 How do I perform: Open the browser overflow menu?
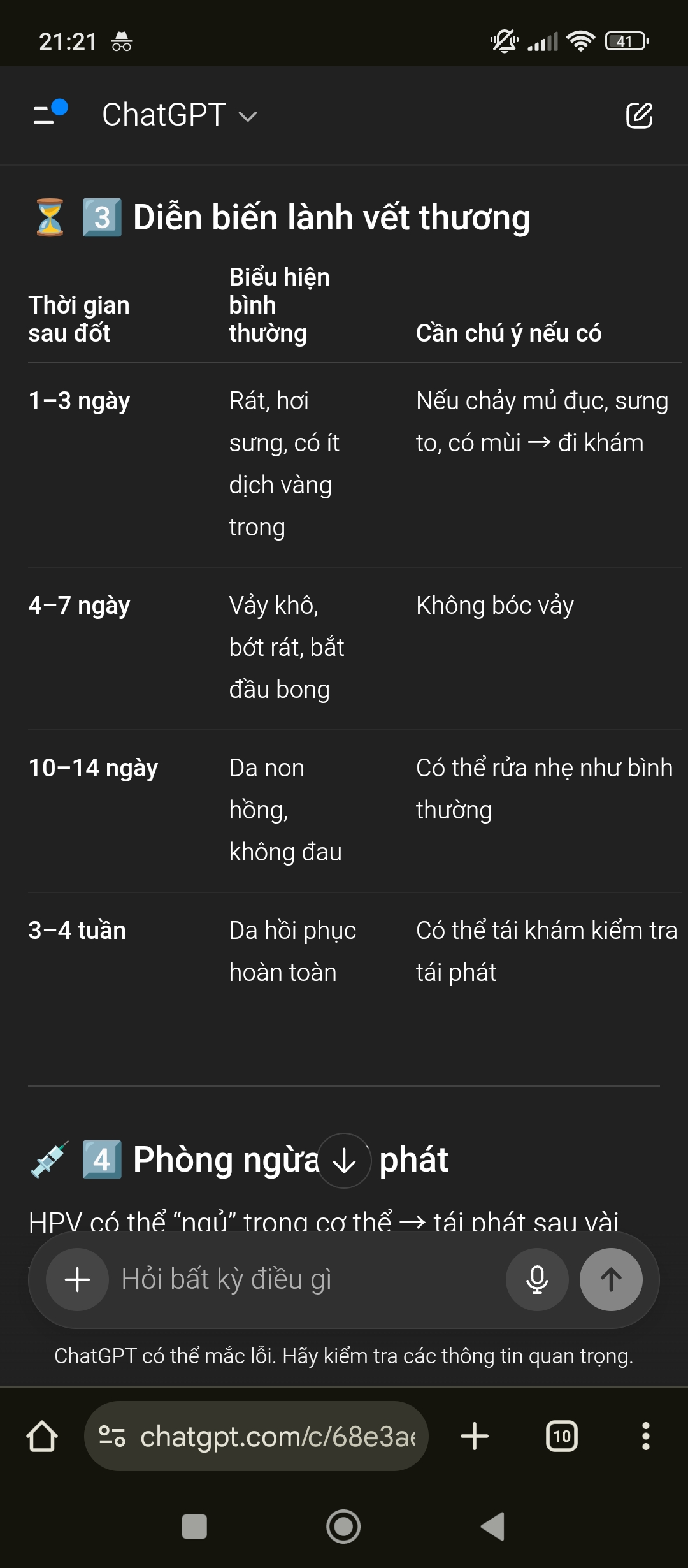[x=645, y=1437]
